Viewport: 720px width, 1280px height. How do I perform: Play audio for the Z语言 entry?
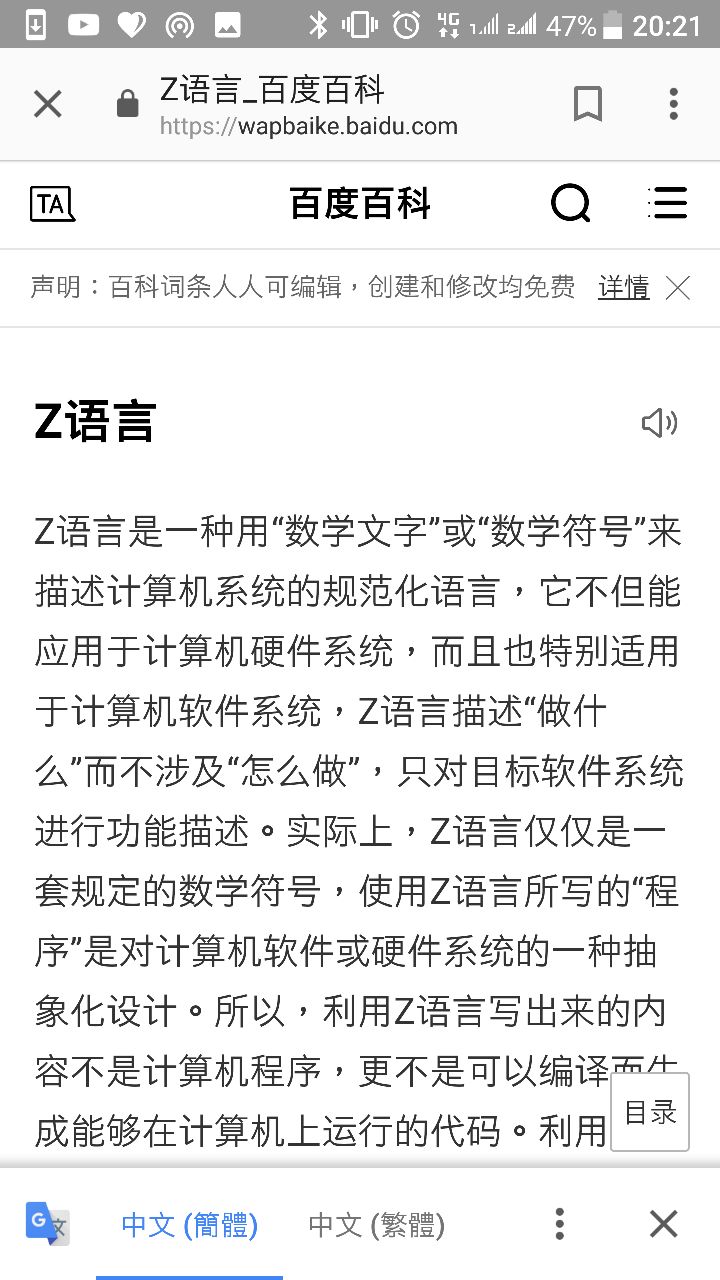659,423
